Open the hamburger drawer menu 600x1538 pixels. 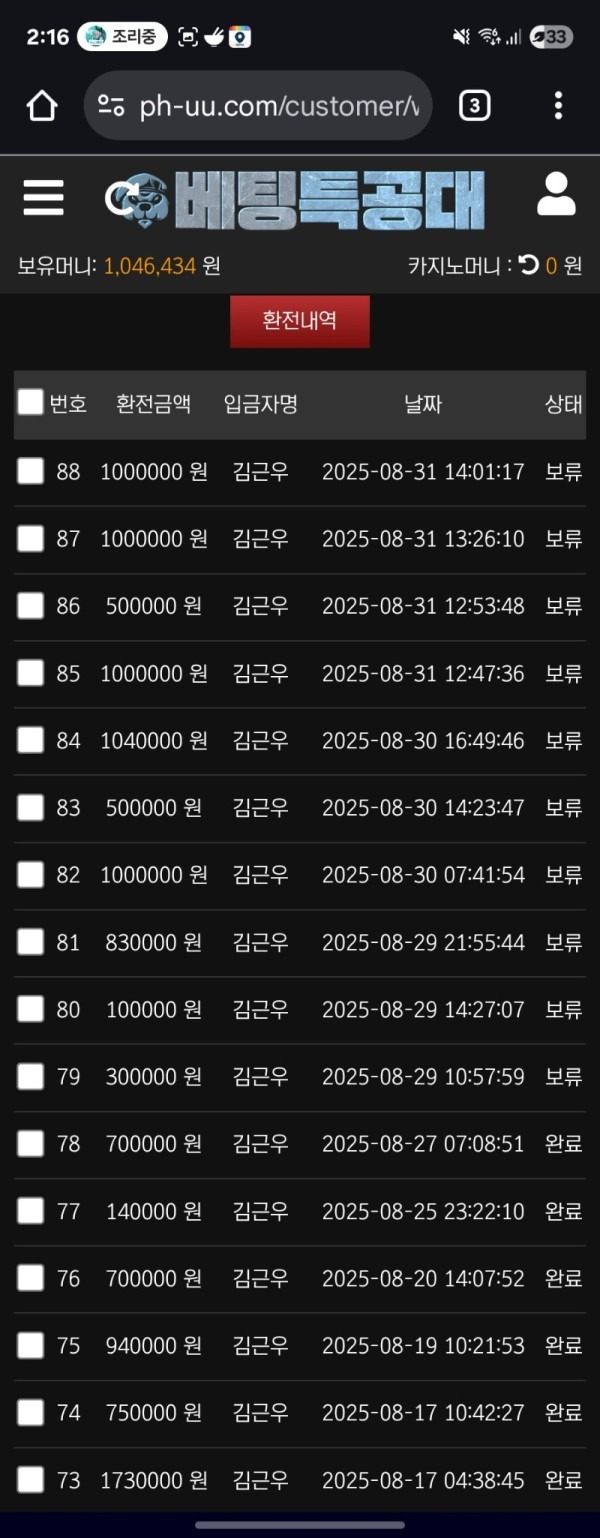(43, 198)
